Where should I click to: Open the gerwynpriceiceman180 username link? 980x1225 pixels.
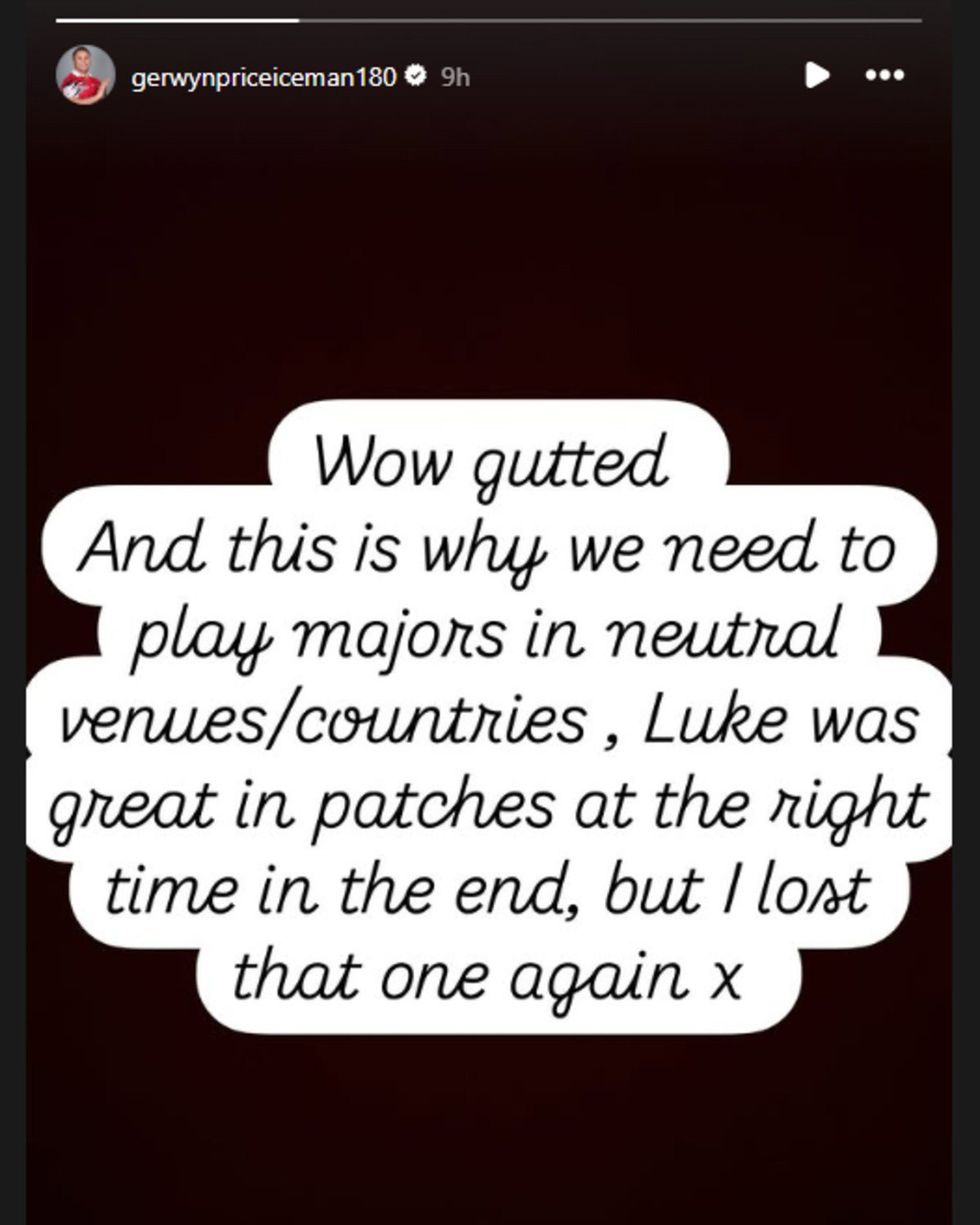point(264,77)
